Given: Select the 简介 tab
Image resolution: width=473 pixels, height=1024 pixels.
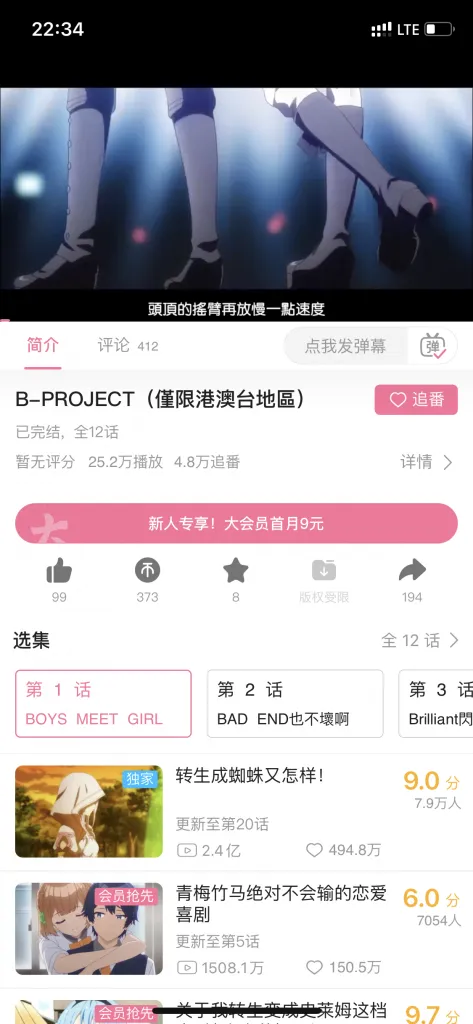Looking at the screenshot, I should 42,345.
